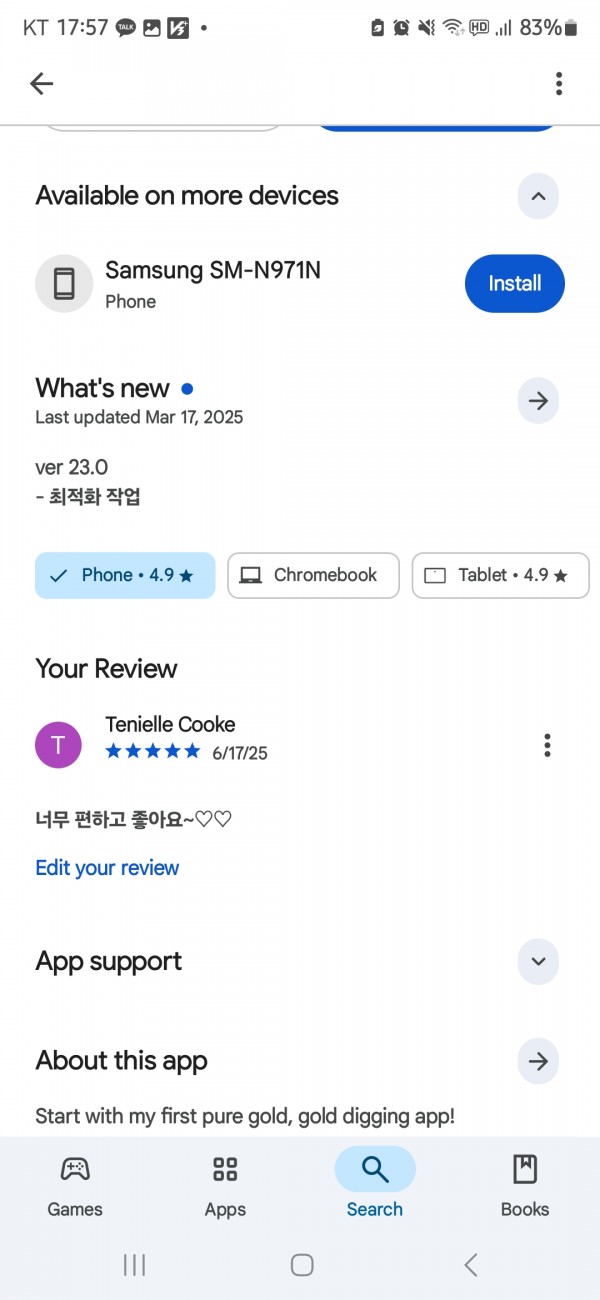Switch to the Books tab
Screen dimensions: 600x1300
pos(525,1185)
